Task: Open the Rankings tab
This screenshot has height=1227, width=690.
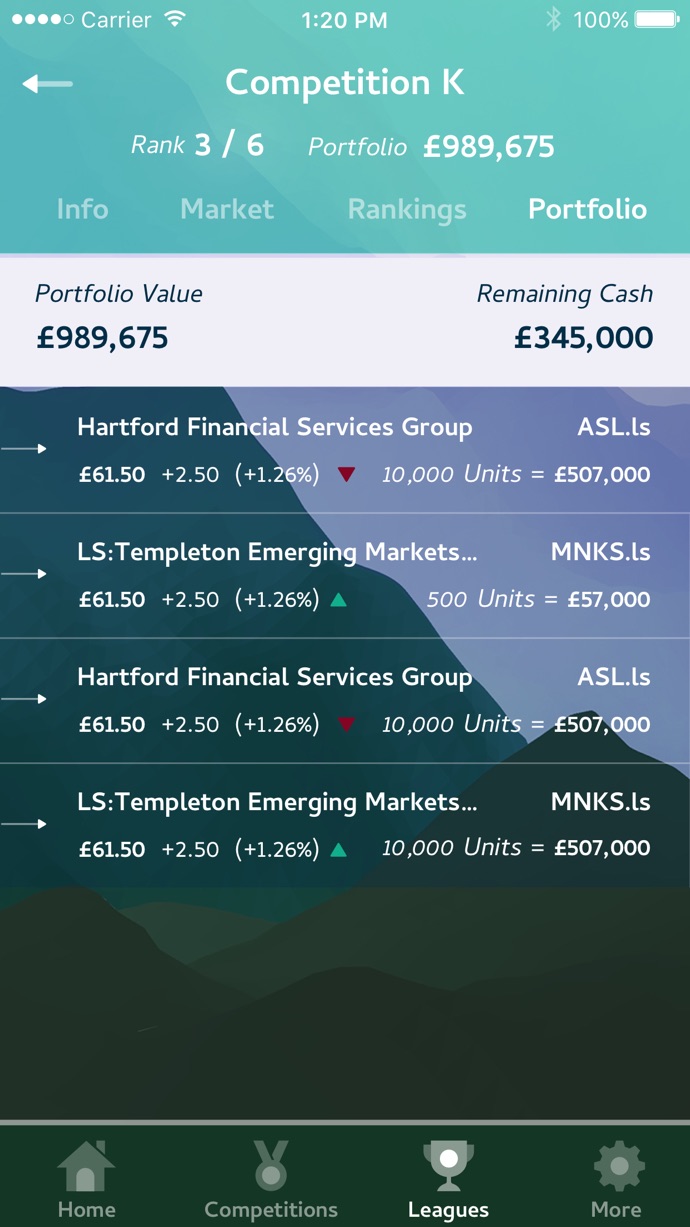Action: pyautogui.click(x=407, y=209)
